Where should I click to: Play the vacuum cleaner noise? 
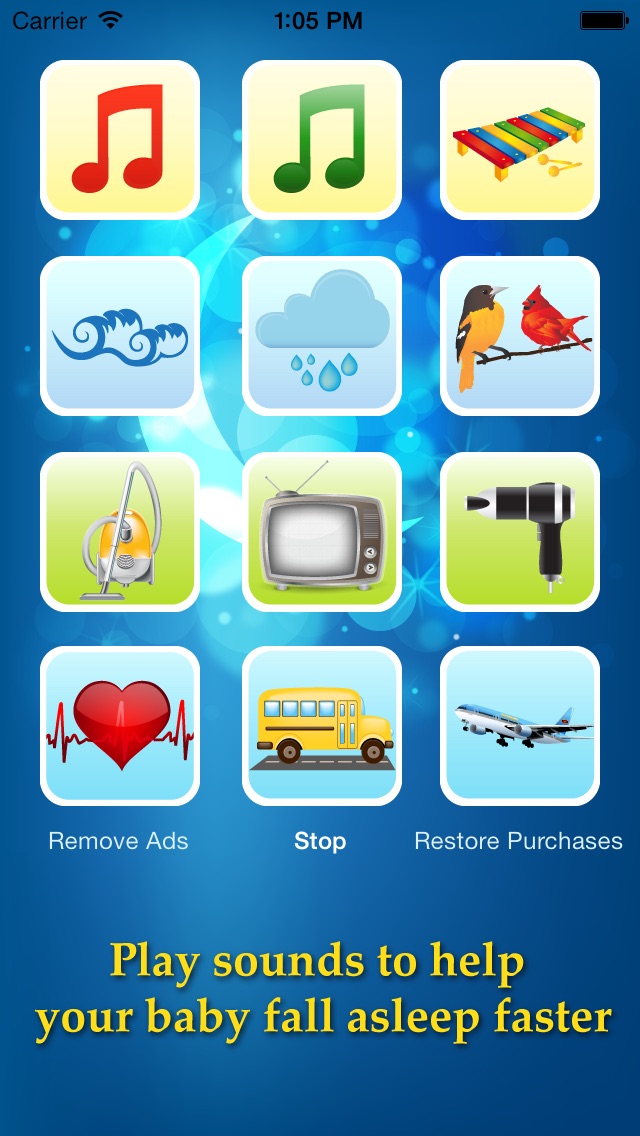(120, 531)
